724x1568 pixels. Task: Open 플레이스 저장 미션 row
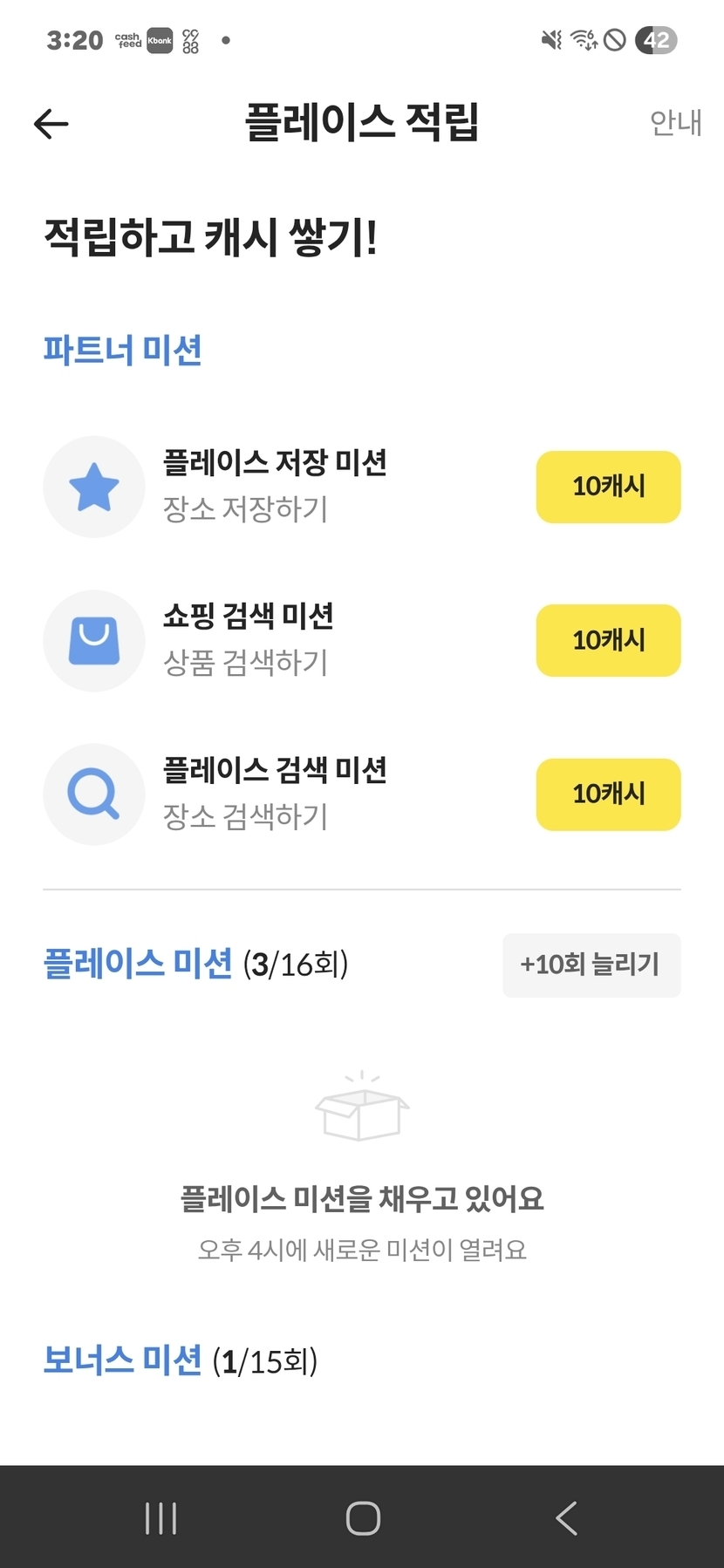point(274,486)
